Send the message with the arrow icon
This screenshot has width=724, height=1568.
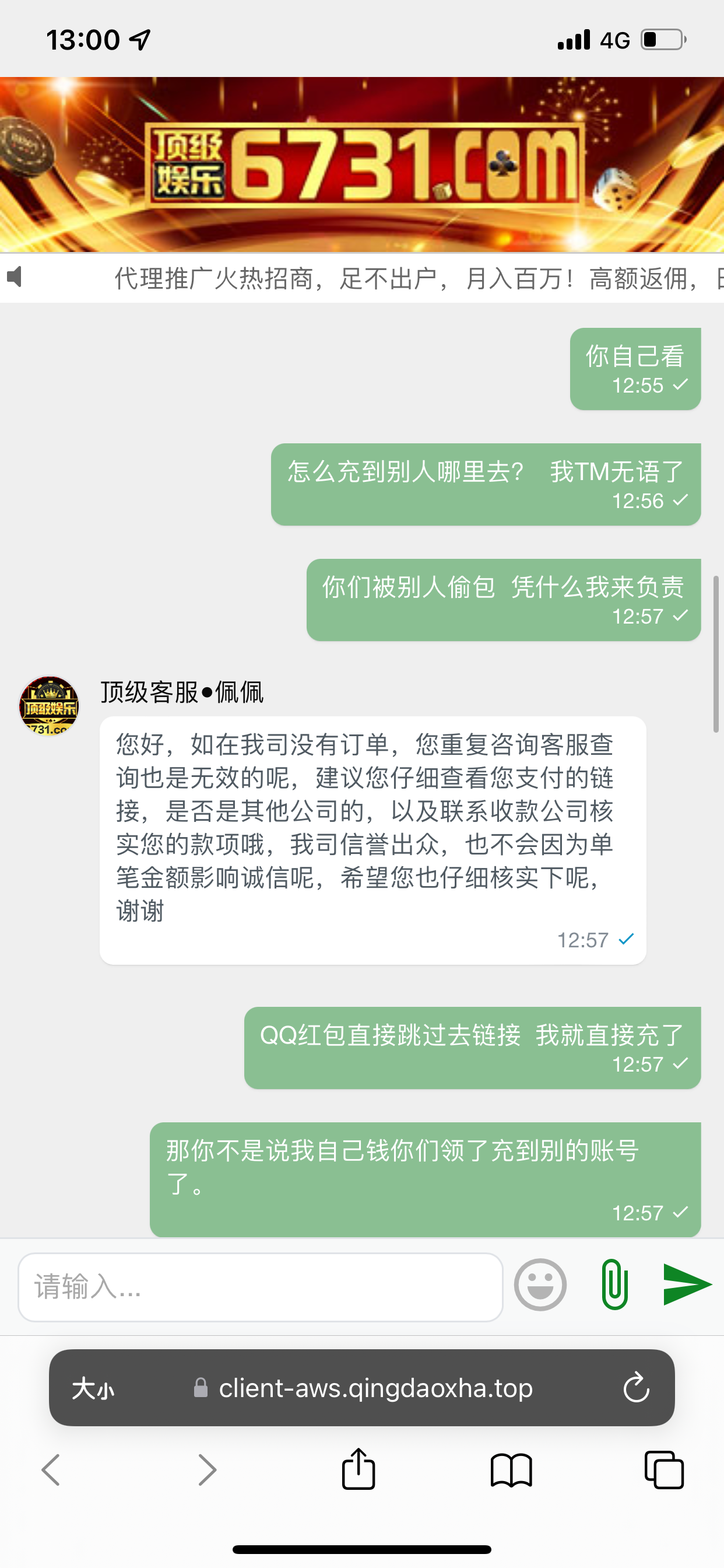686,1284
